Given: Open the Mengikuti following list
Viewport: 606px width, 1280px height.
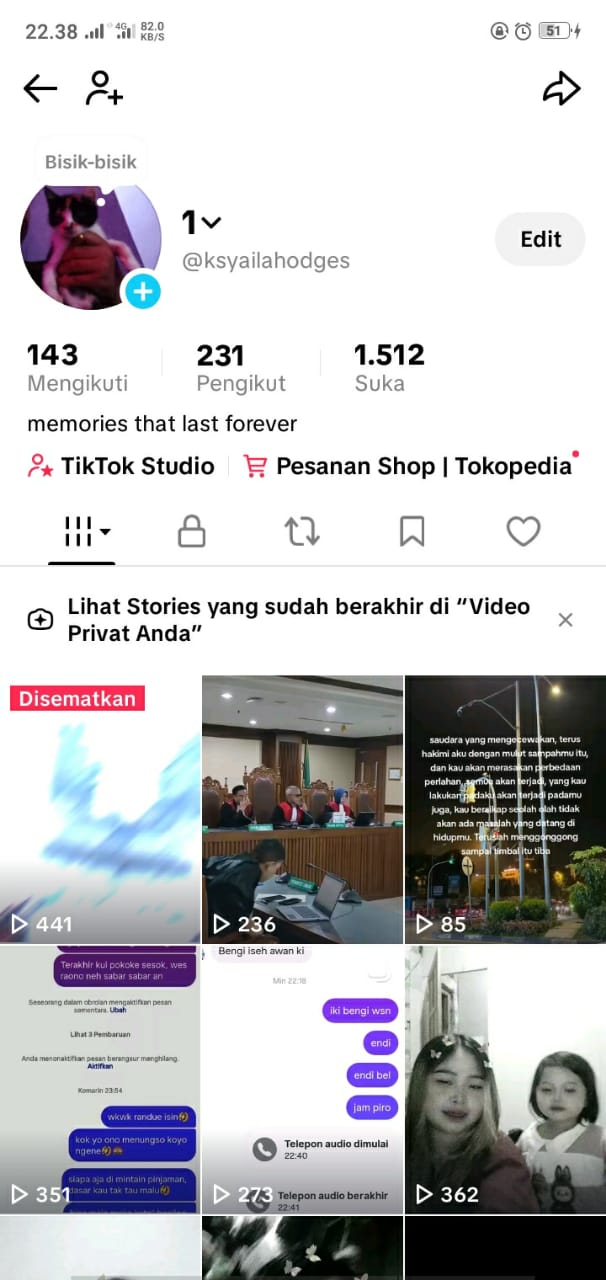Looking at the screenshot, I should pos(77,368).
